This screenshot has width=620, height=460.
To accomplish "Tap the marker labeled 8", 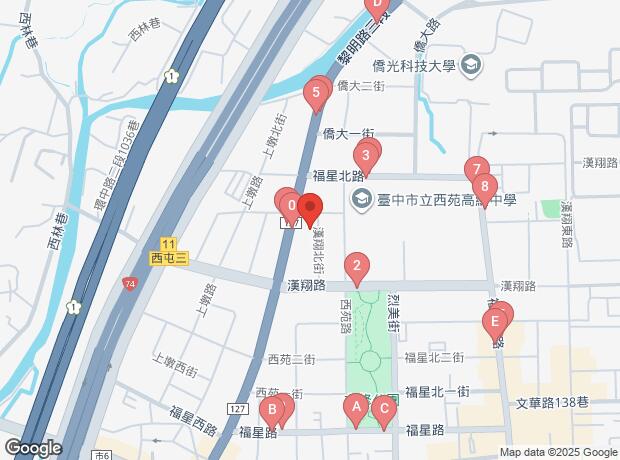I will (x=484, y=186).
